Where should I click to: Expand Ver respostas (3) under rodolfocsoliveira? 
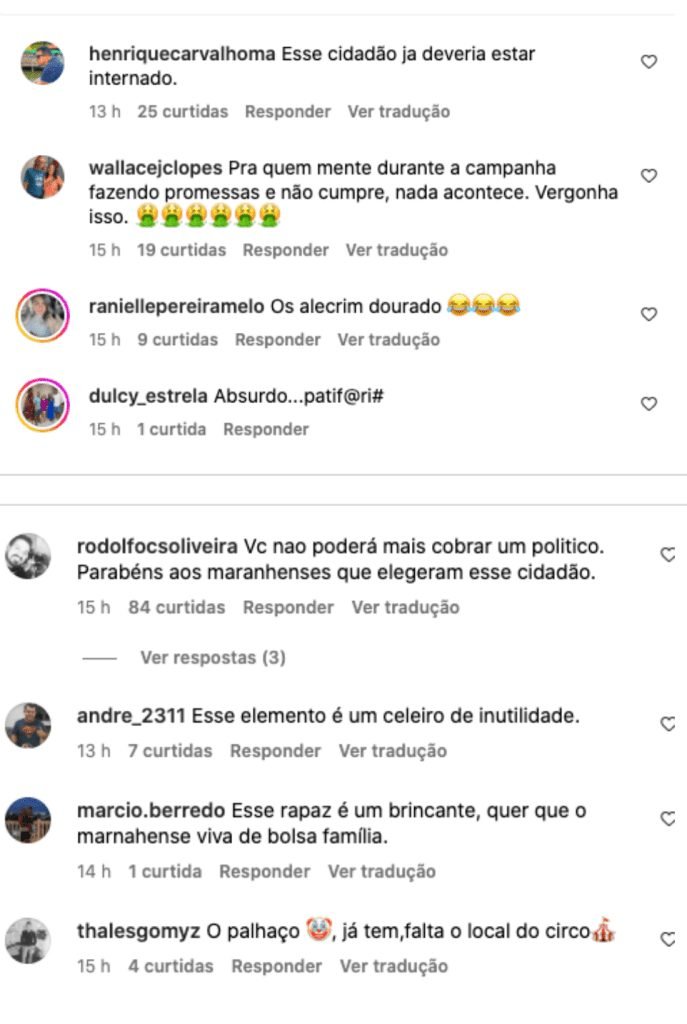tap(212, 657)
